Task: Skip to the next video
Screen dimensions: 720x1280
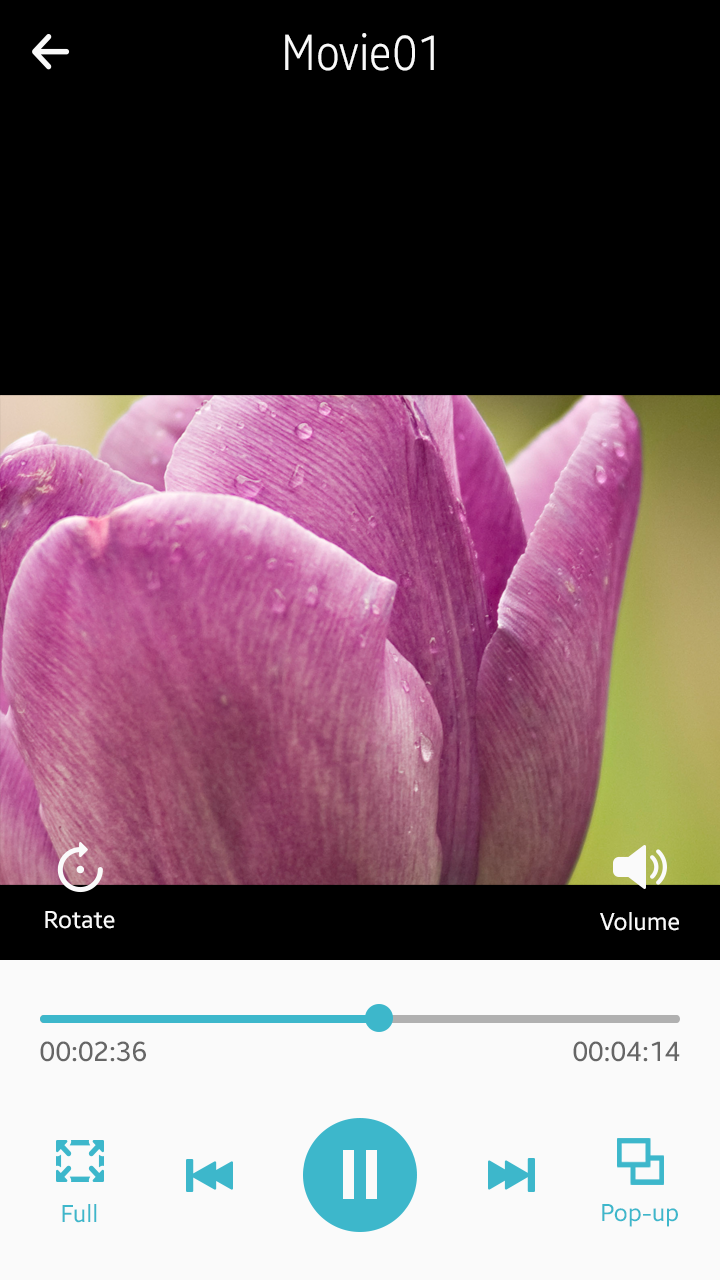Action: (x=511, y=1175)
